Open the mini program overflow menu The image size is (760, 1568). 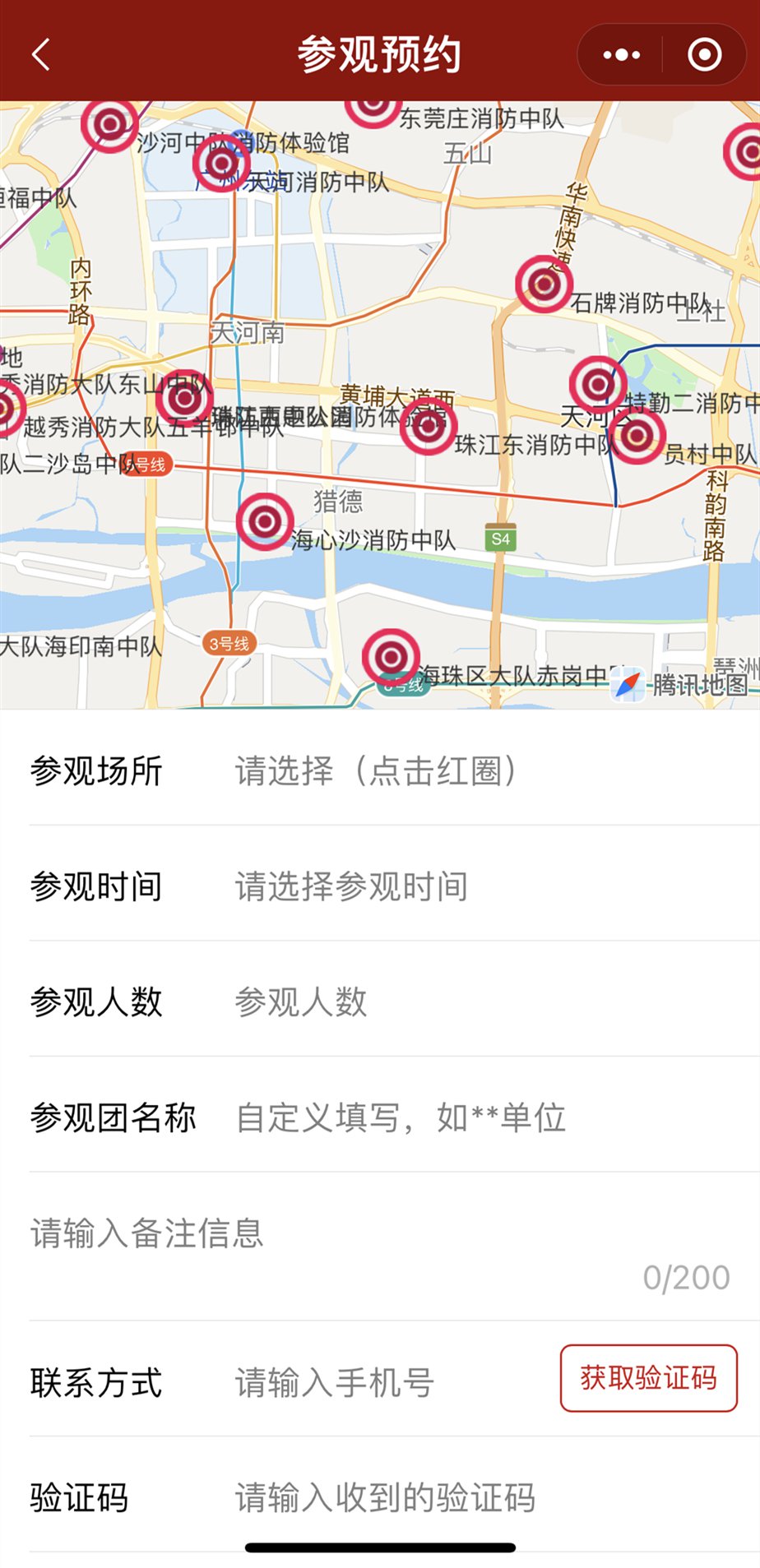(621, 55)
